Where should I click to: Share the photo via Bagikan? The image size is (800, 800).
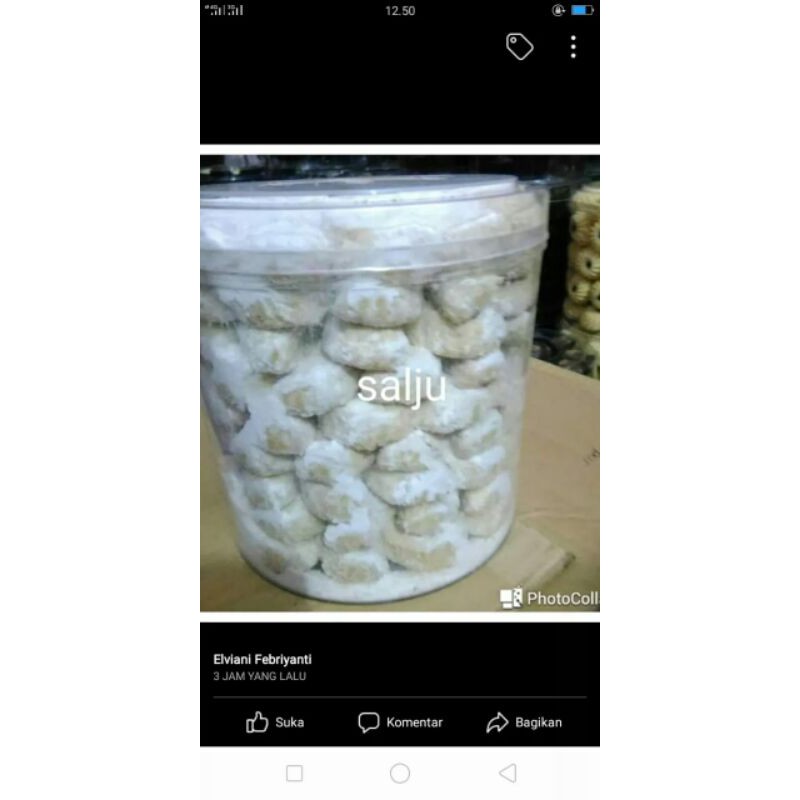pyautogui.click(x=524, y=722)
